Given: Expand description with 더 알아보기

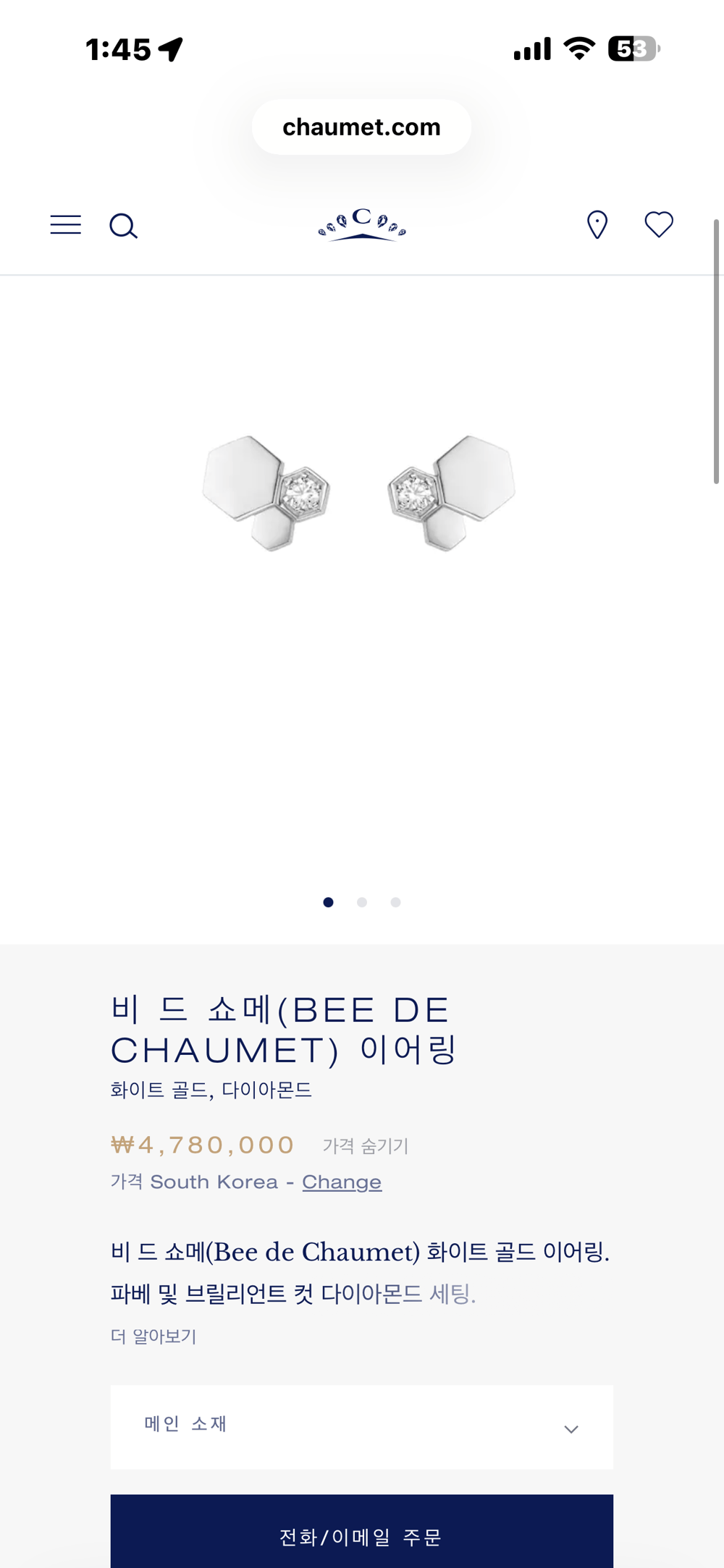Looking at the screenshot, I should click(x=153, y=1336).
